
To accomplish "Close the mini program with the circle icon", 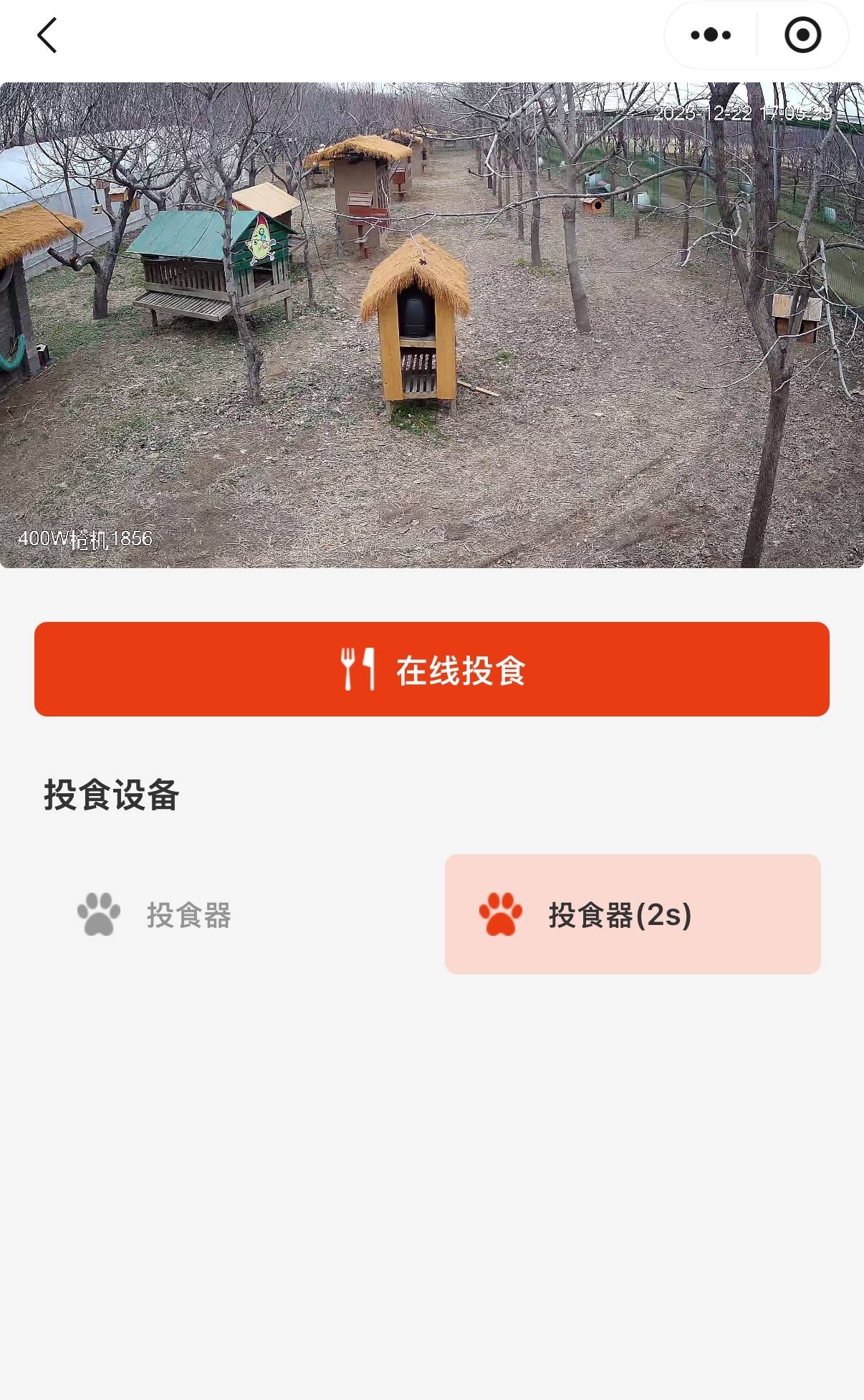I will [802, 35].
